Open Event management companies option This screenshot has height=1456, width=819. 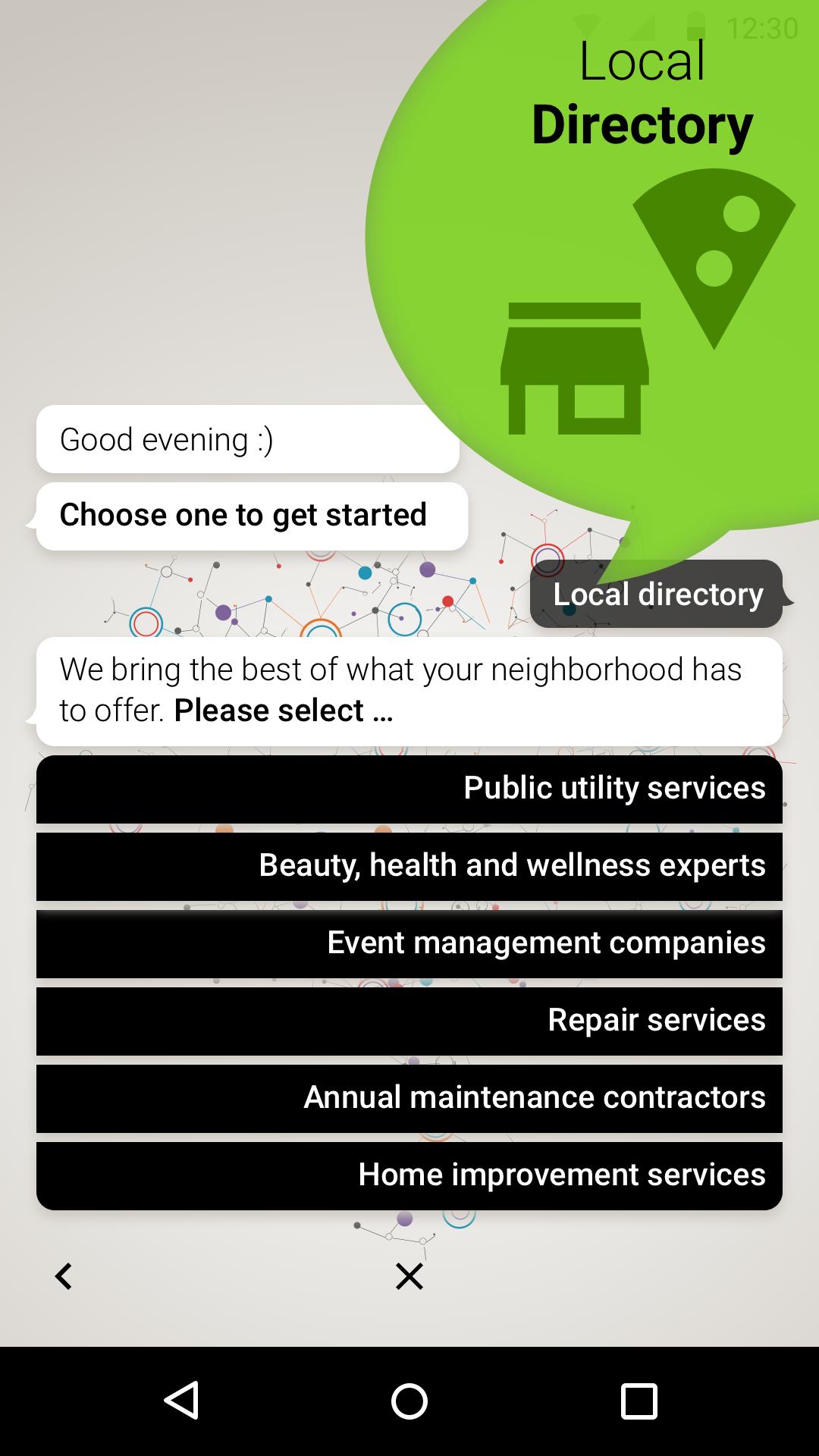[x=409, y=943]
